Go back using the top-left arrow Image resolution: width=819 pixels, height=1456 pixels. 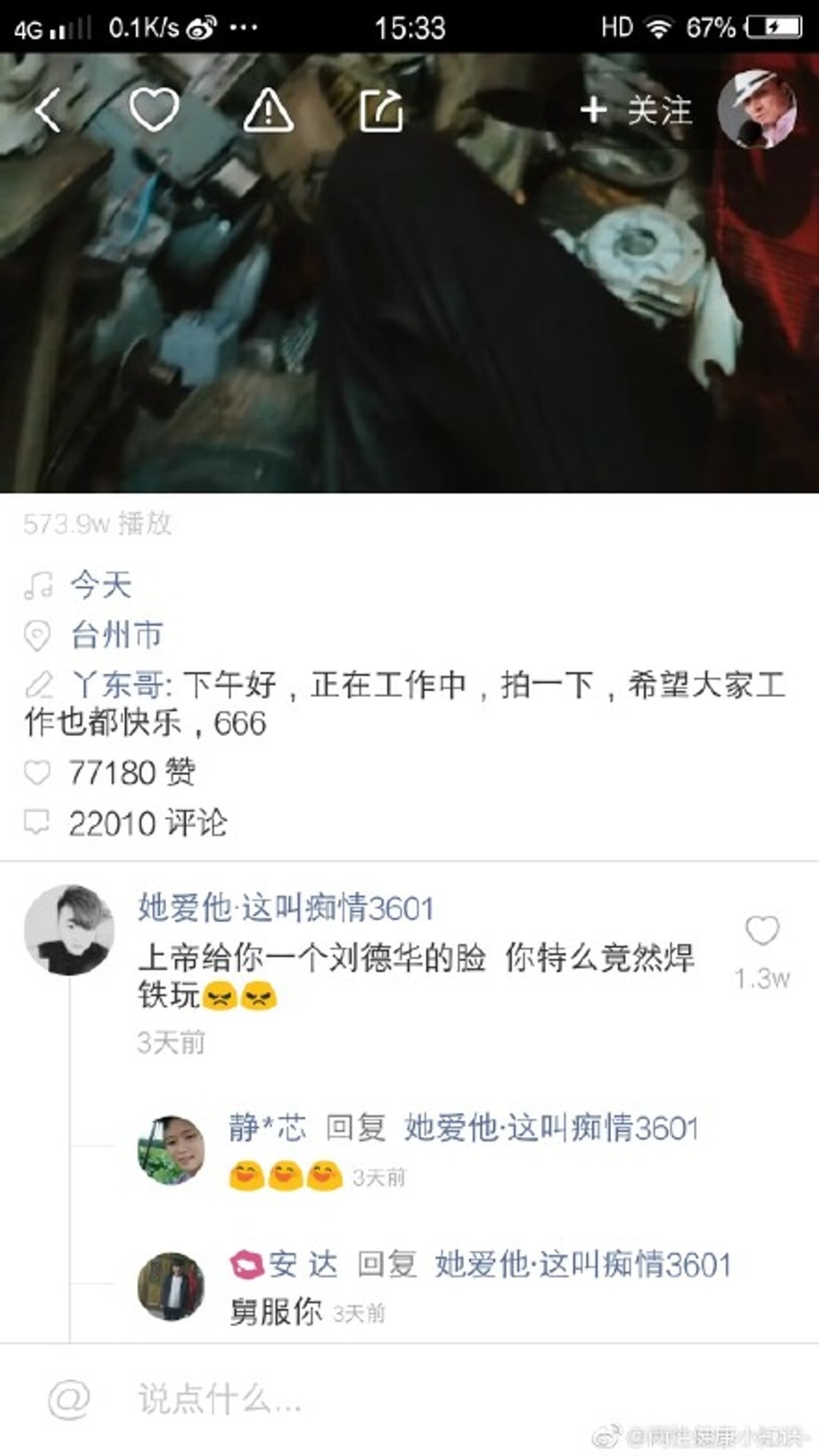48,110
